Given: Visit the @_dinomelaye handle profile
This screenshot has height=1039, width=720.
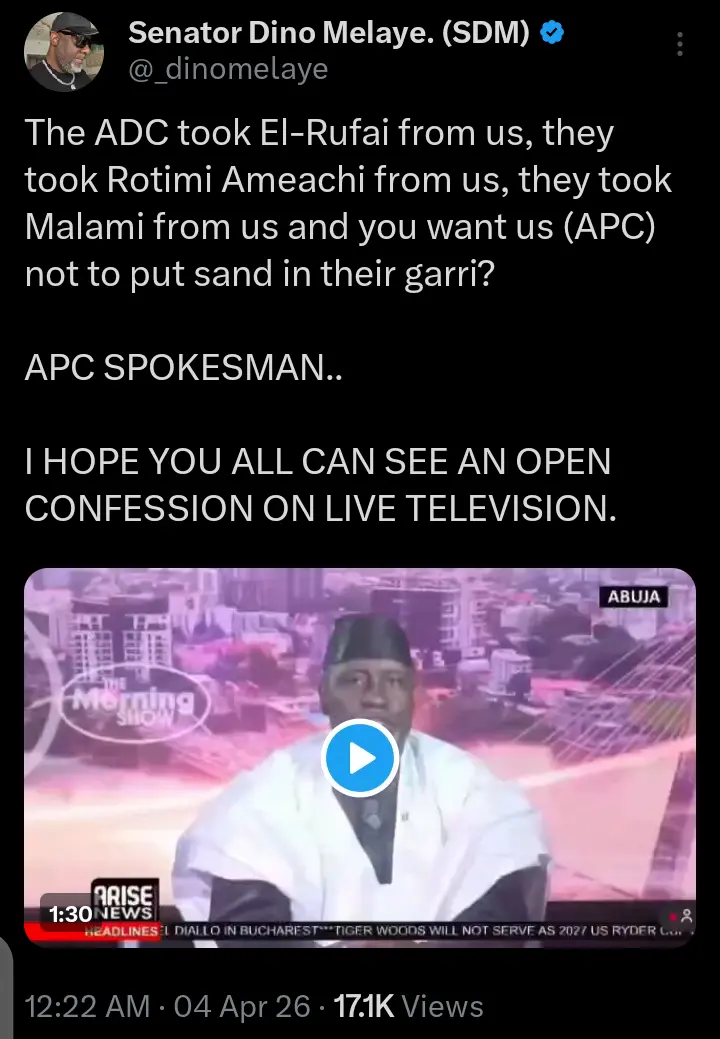Looking at the screenshot, I should click(228, 69).
